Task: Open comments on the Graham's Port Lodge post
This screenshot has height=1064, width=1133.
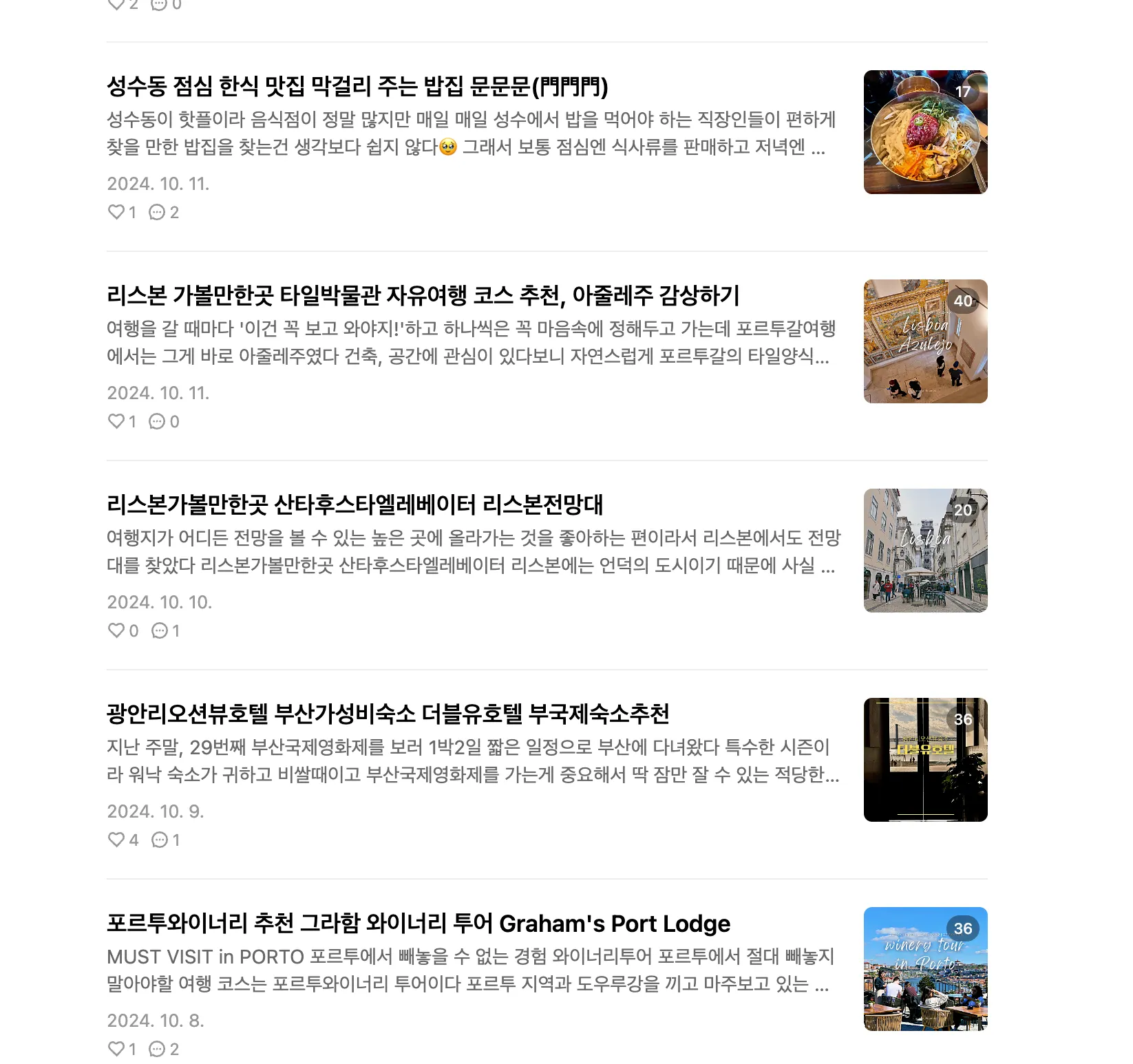Action: [157, 1049]
